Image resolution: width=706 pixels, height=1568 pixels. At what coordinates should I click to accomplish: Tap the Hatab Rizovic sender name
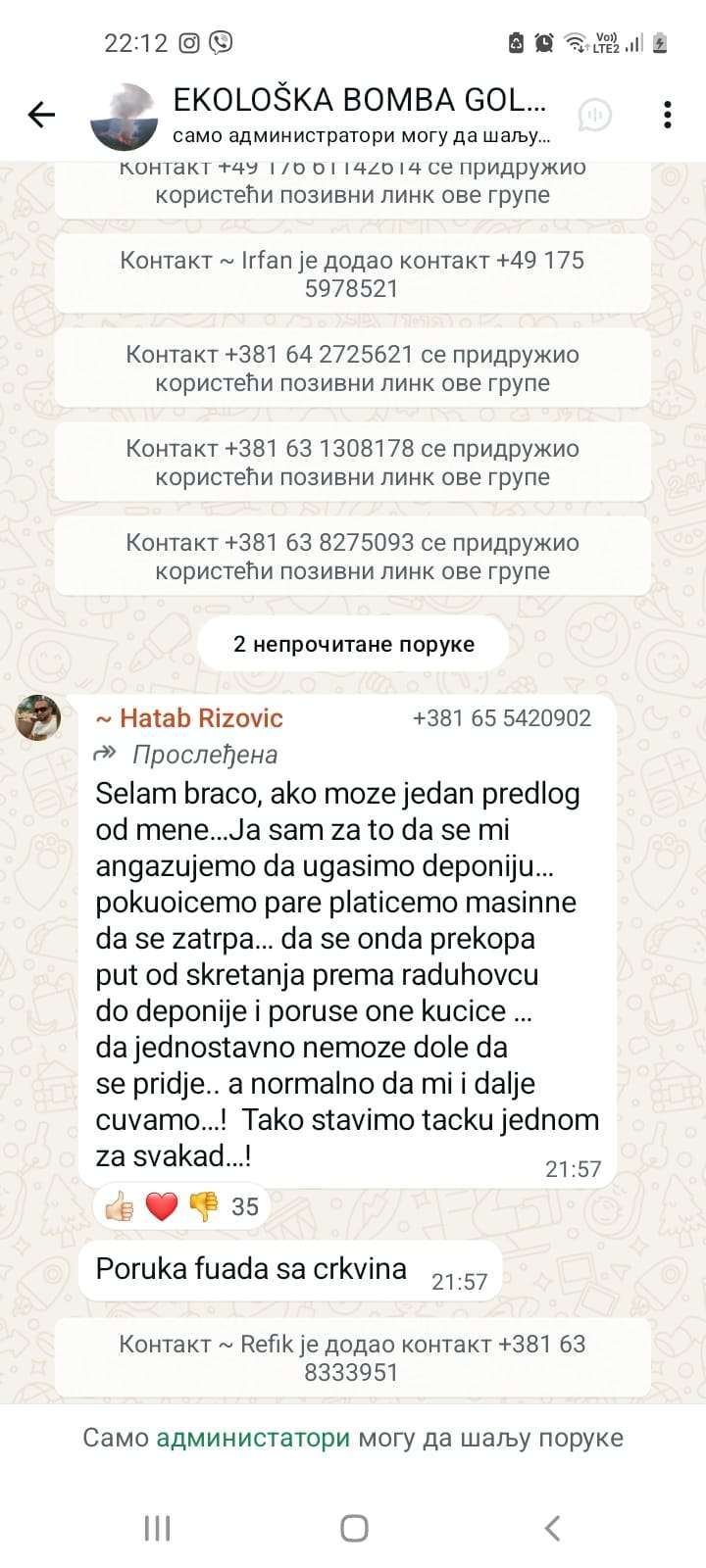190,718
